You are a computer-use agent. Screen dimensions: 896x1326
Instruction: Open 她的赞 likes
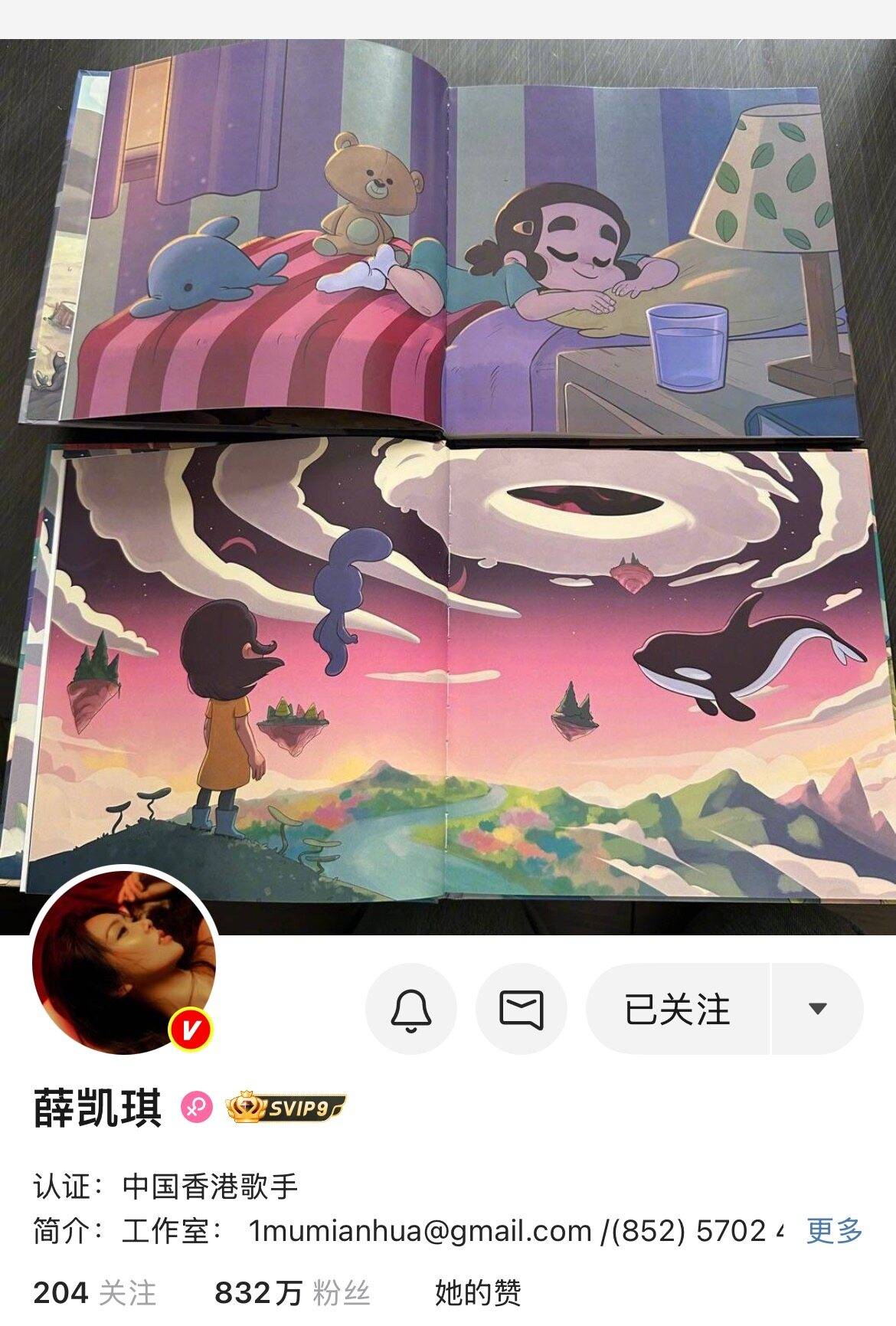478,1292
